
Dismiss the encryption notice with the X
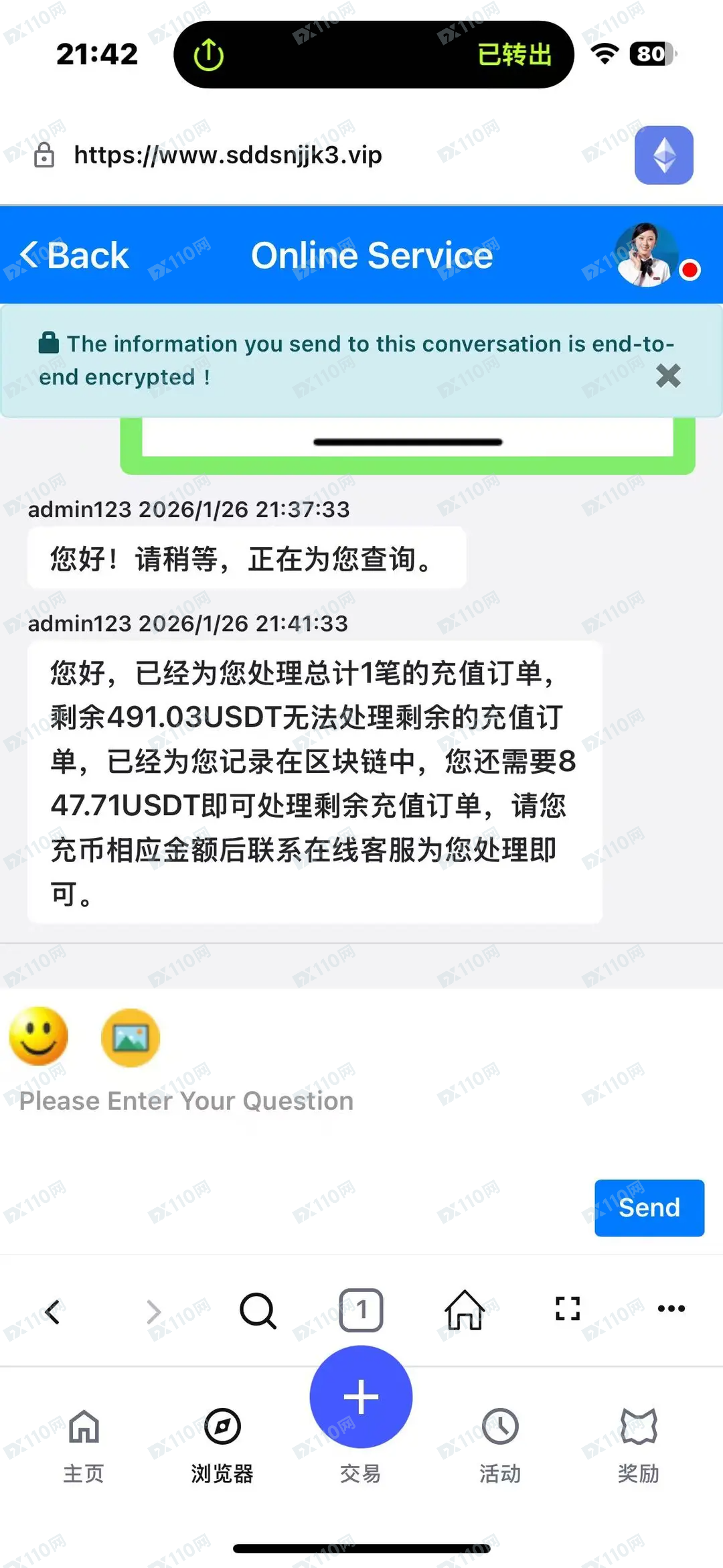coord(668,376)
